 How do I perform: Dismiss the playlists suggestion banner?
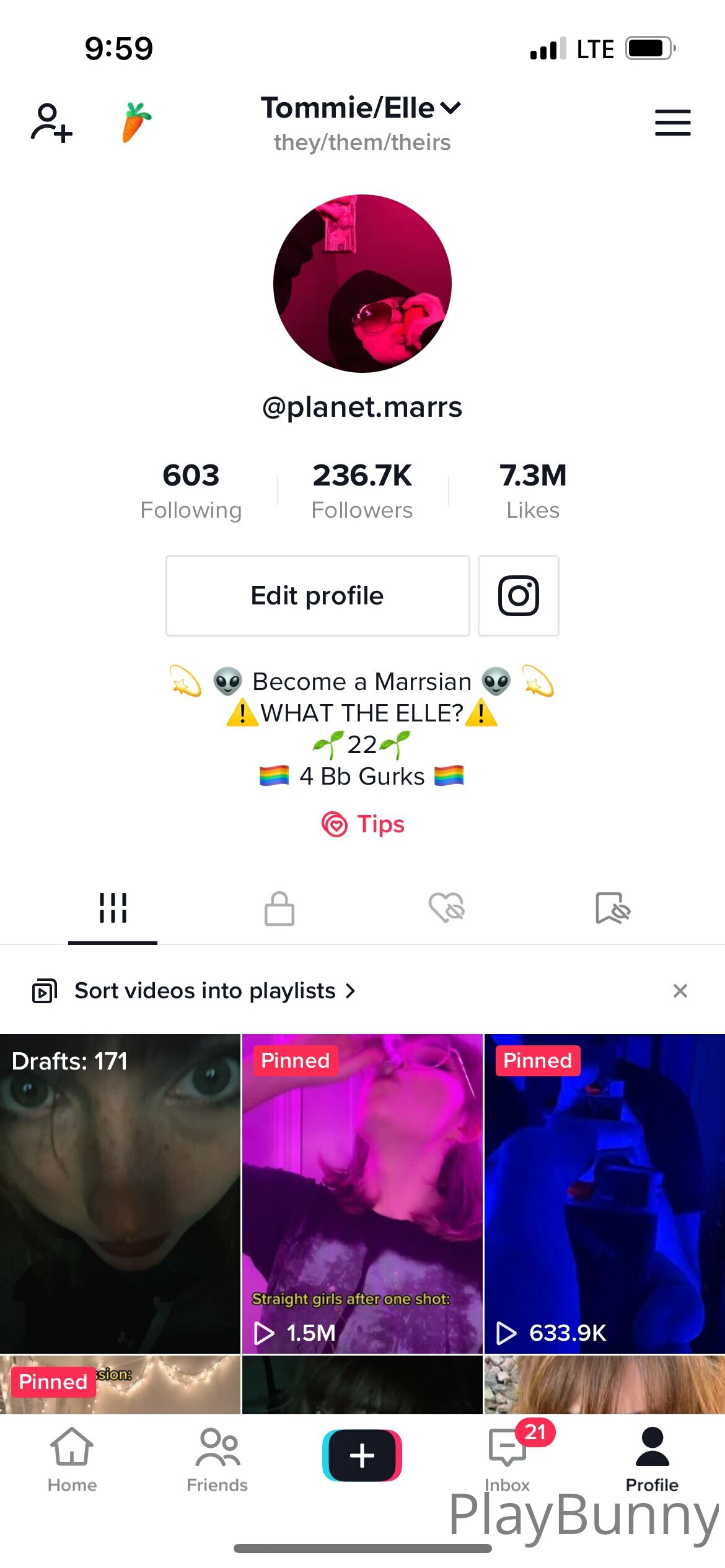pos(680,991)
